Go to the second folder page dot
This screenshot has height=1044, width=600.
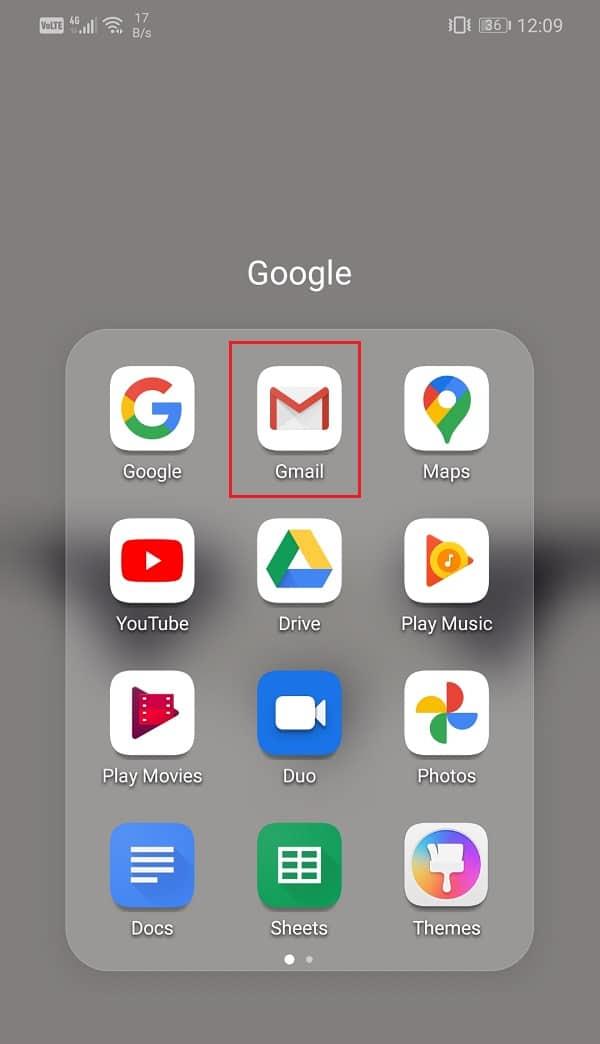(x=310, y=959)
